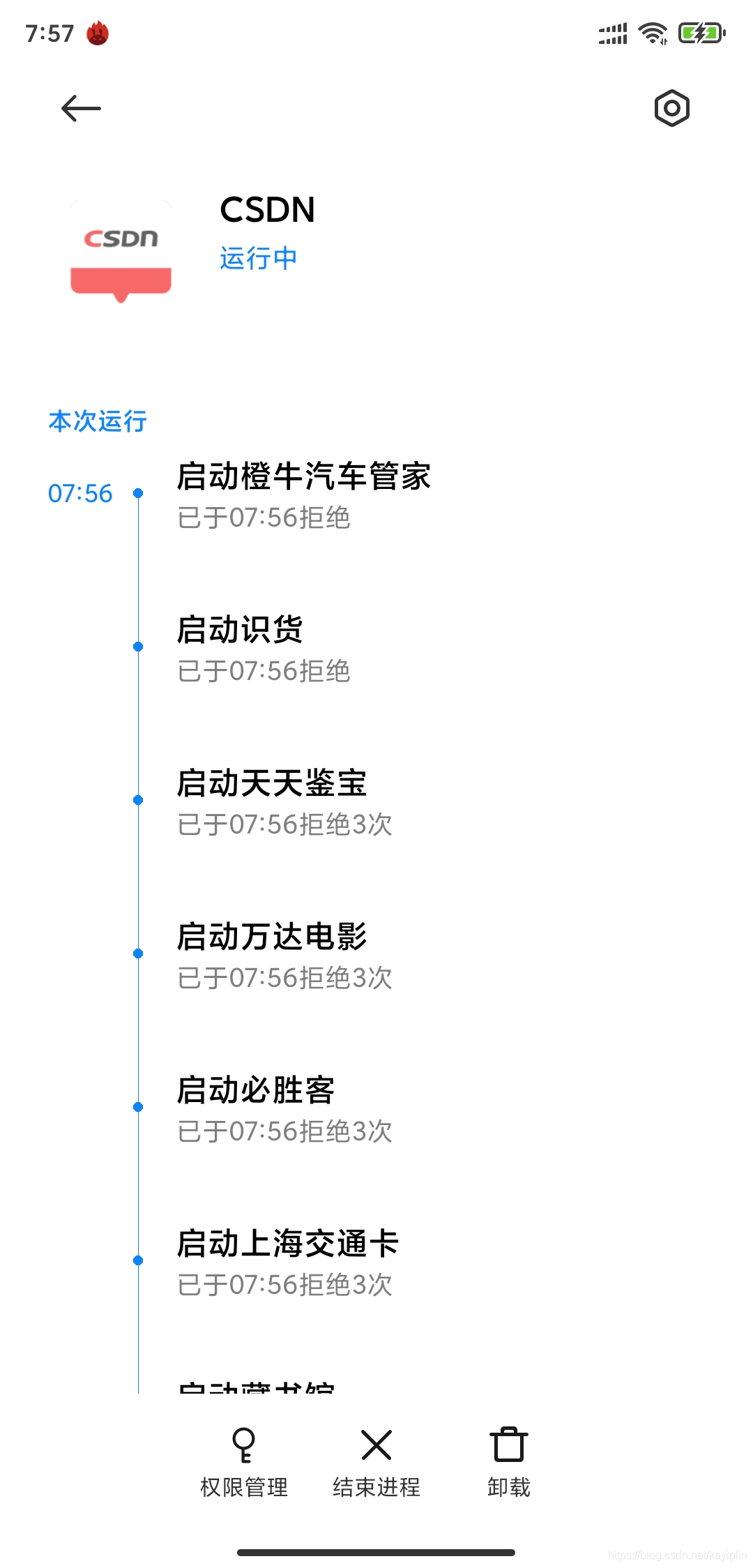Viewport: 753px width, 1568px height.
Task: Tap the Wi-Fi icon in status bar
Action: click(x=651, y=32)
